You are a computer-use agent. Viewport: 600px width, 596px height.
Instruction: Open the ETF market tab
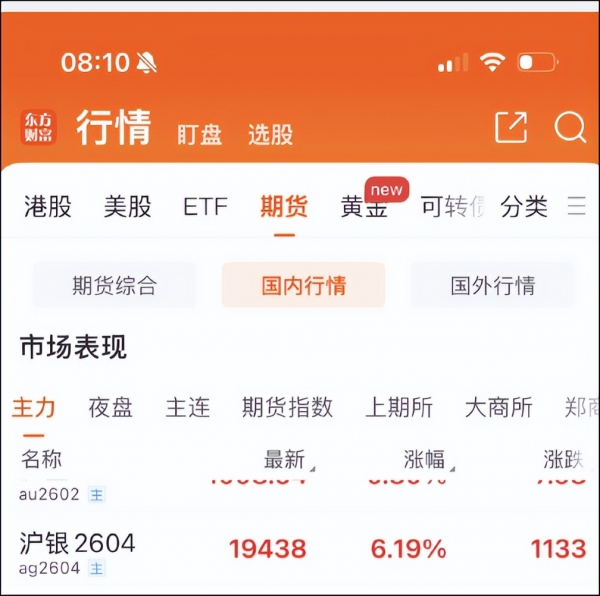coord(205,207)
